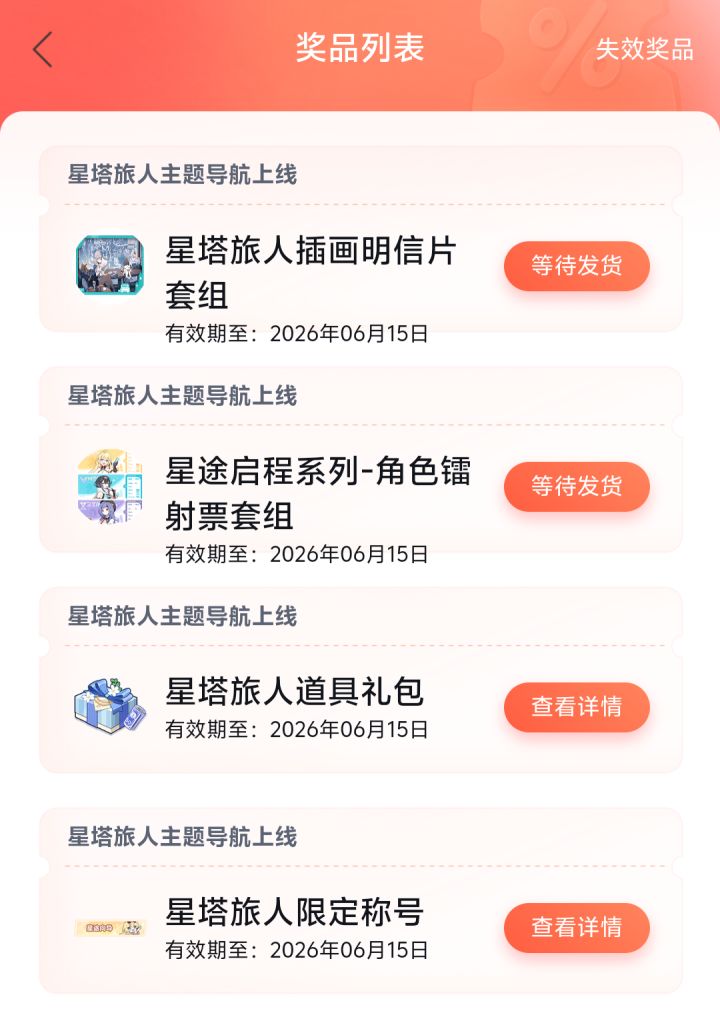This screenshot has height=1015, width=720.
Task: Open 失效奖品 in the top right corner
Action: pos(645,50)
